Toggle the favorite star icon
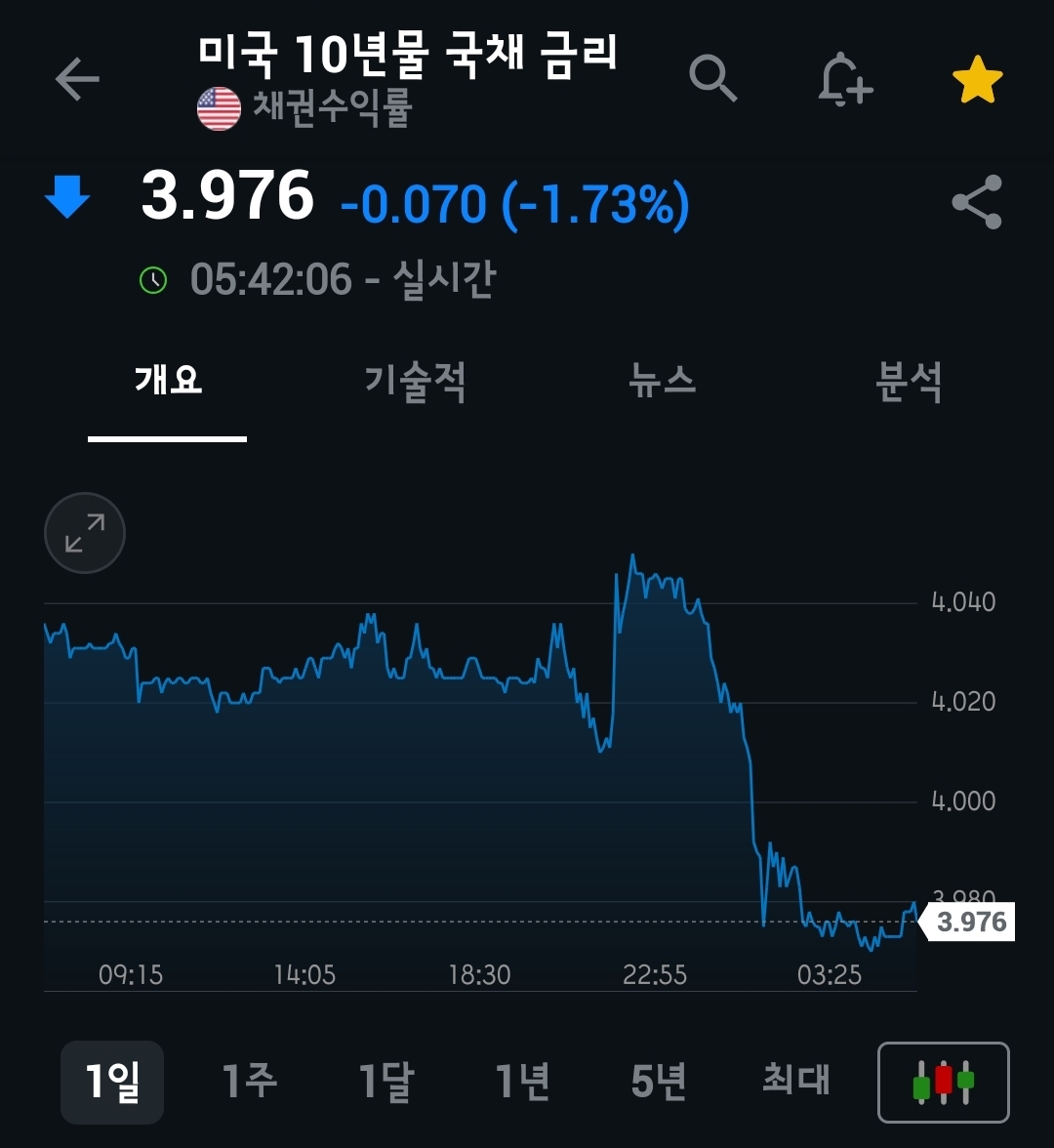 click(x=977, y=80)
